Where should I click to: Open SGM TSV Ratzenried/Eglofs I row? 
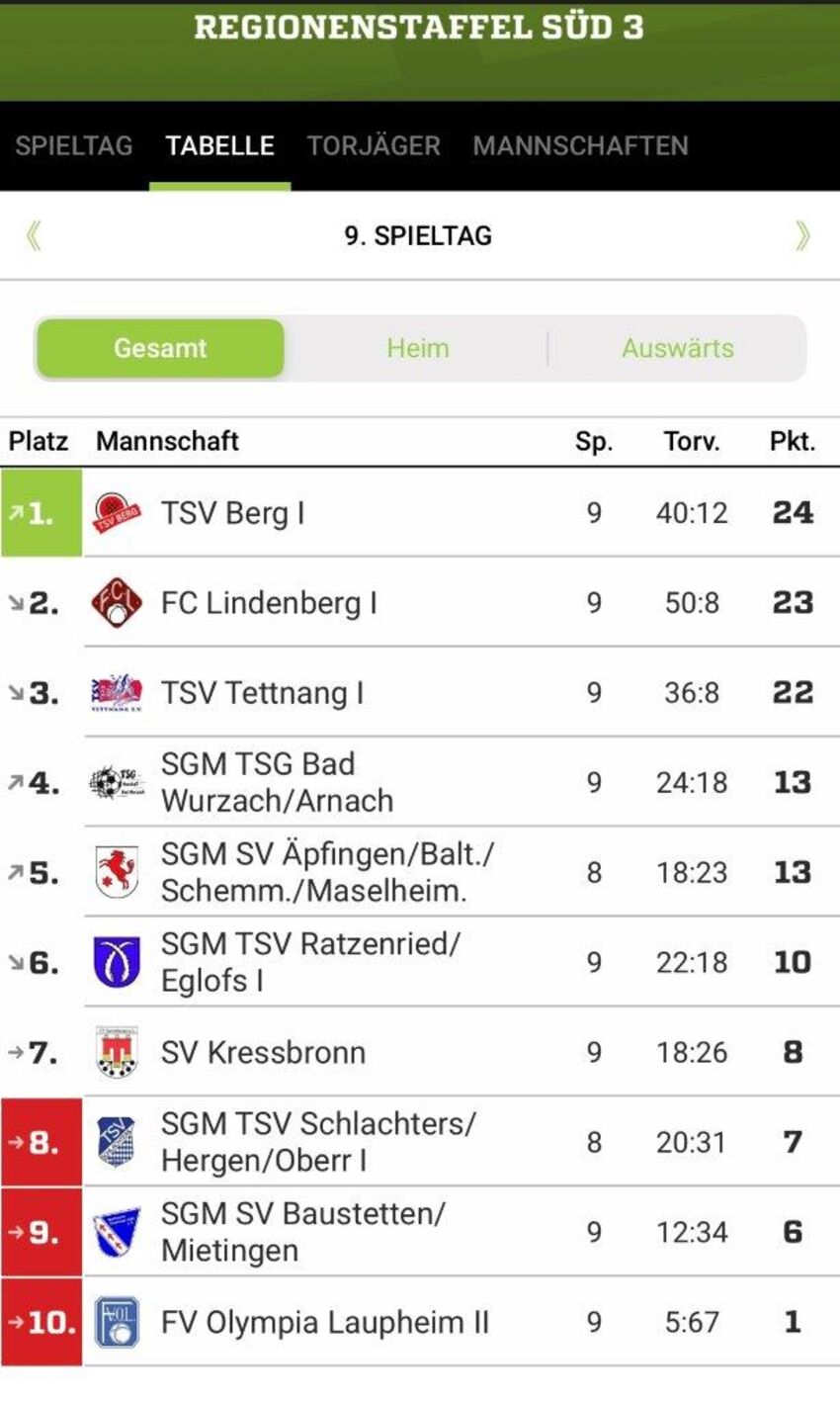pyautogui.click(x=310, y=962)
